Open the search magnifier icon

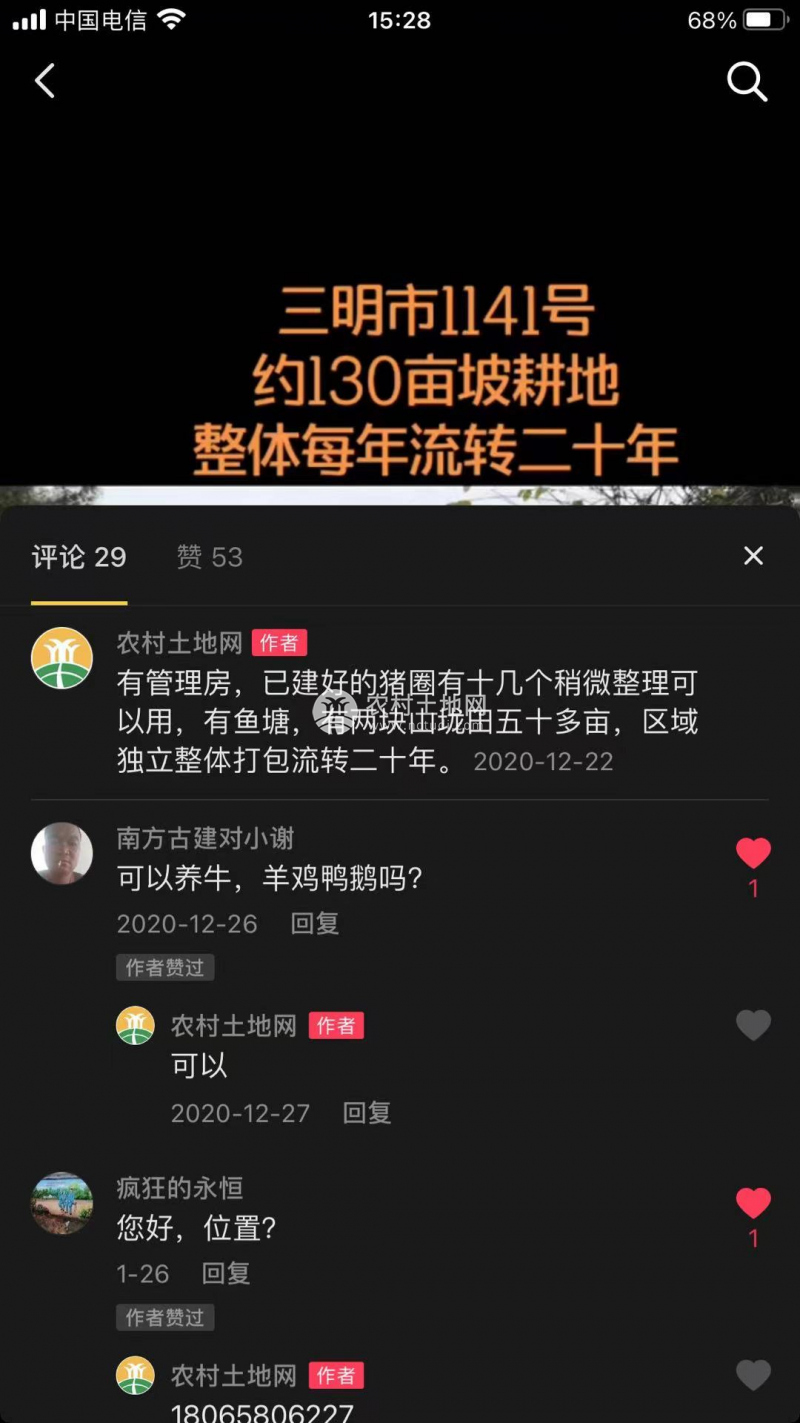coord(746,83)
